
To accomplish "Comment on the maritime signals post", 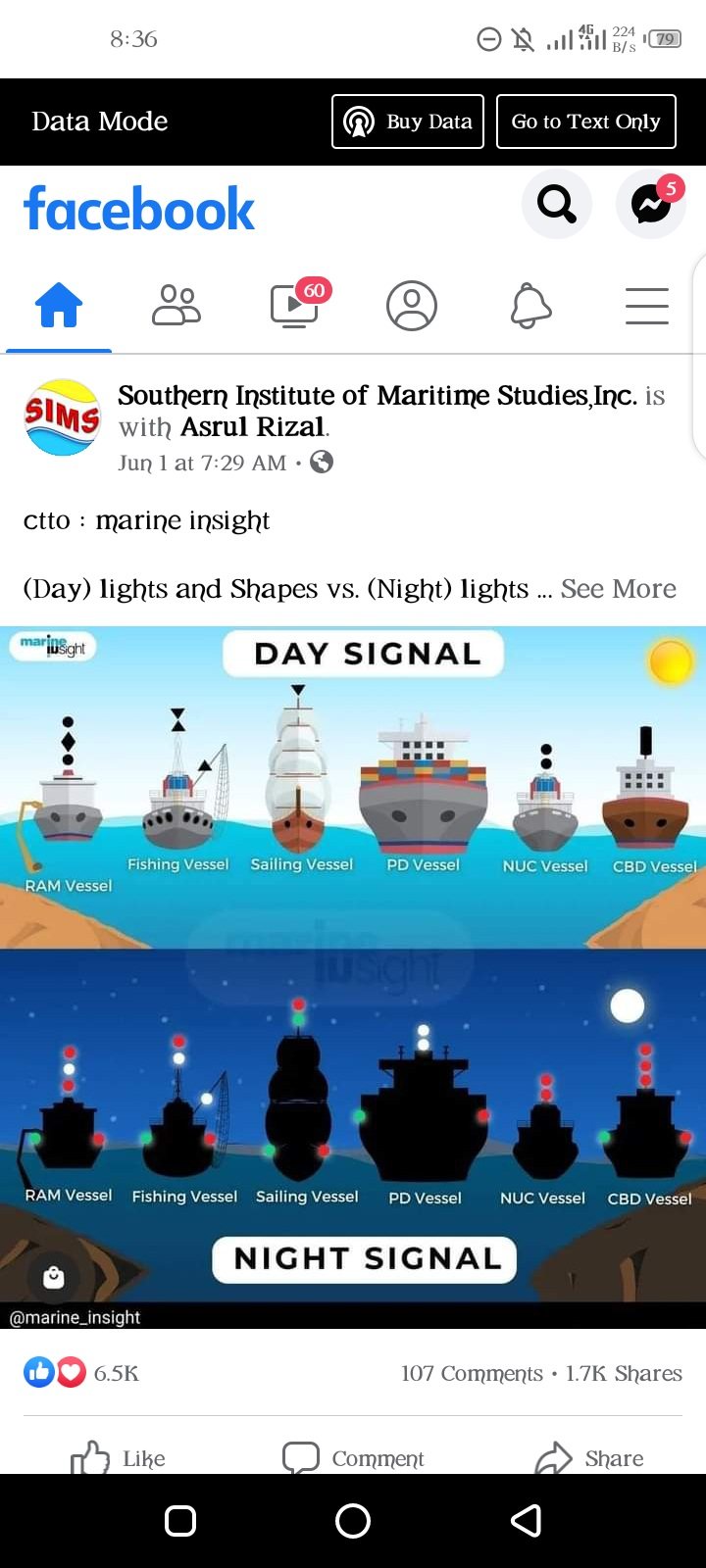I will tap(353, 1458).
